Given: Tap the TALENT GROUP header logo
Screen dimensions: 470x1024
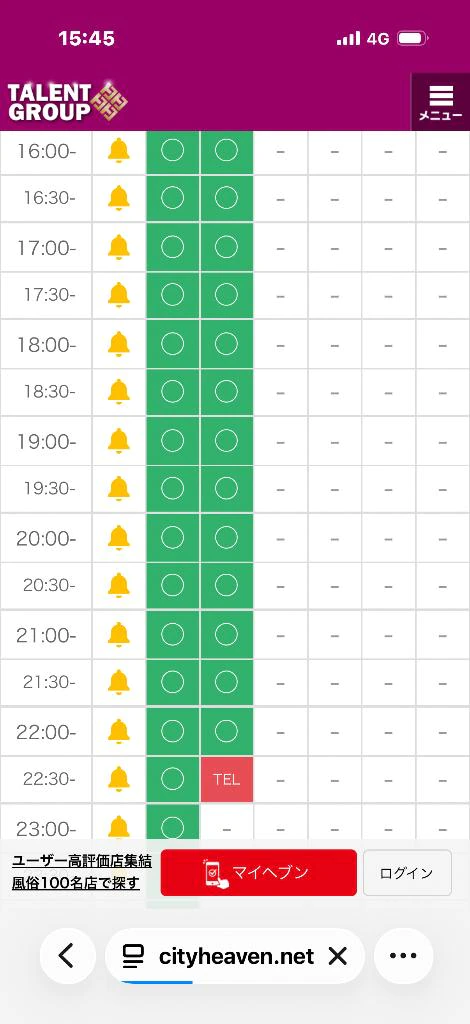Looking at the screenshot, I should pos(68,102).
